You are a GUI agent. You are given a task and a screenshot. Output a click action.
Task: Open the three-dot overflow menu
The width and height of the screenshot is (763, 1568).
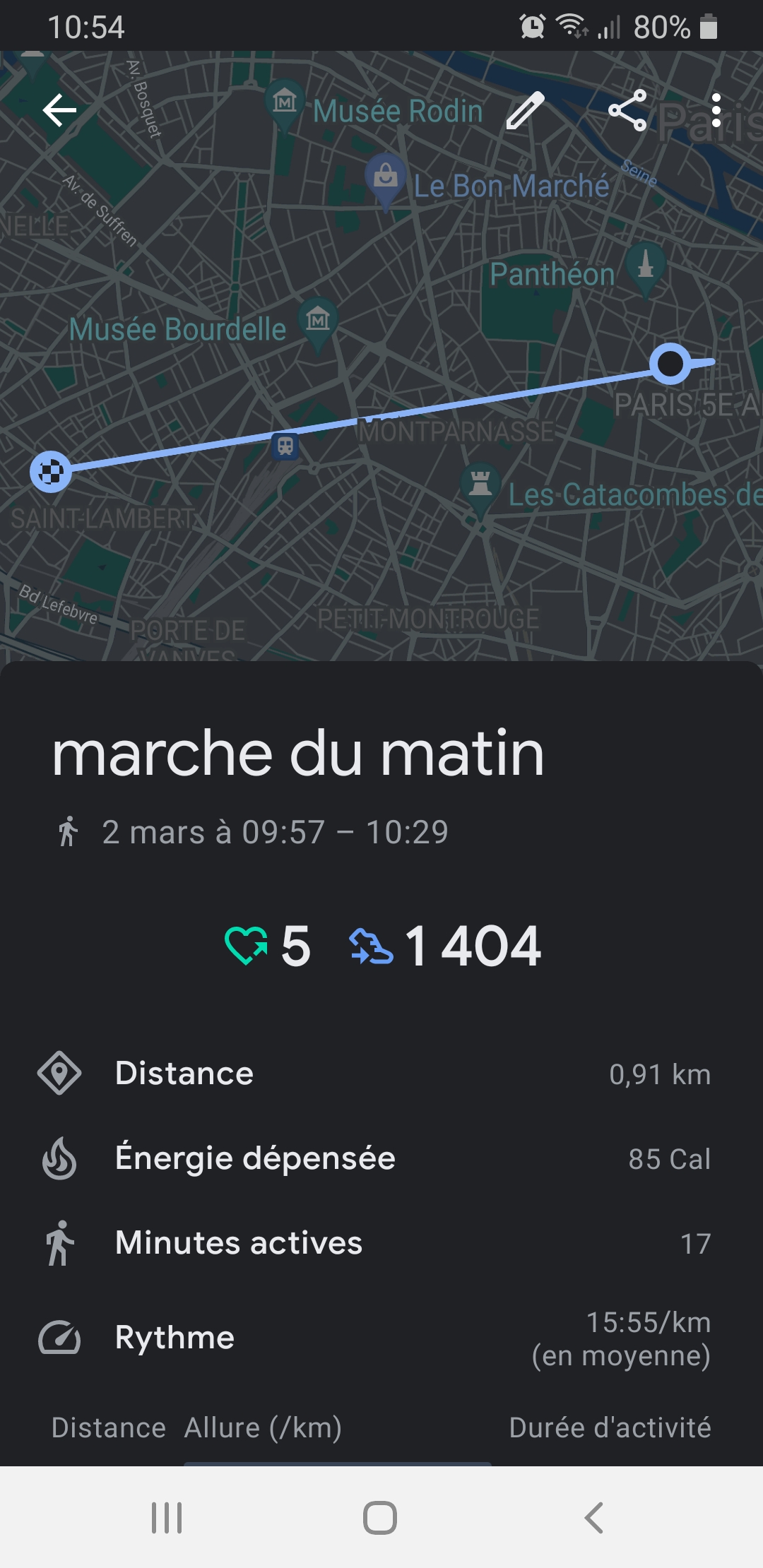716,110
